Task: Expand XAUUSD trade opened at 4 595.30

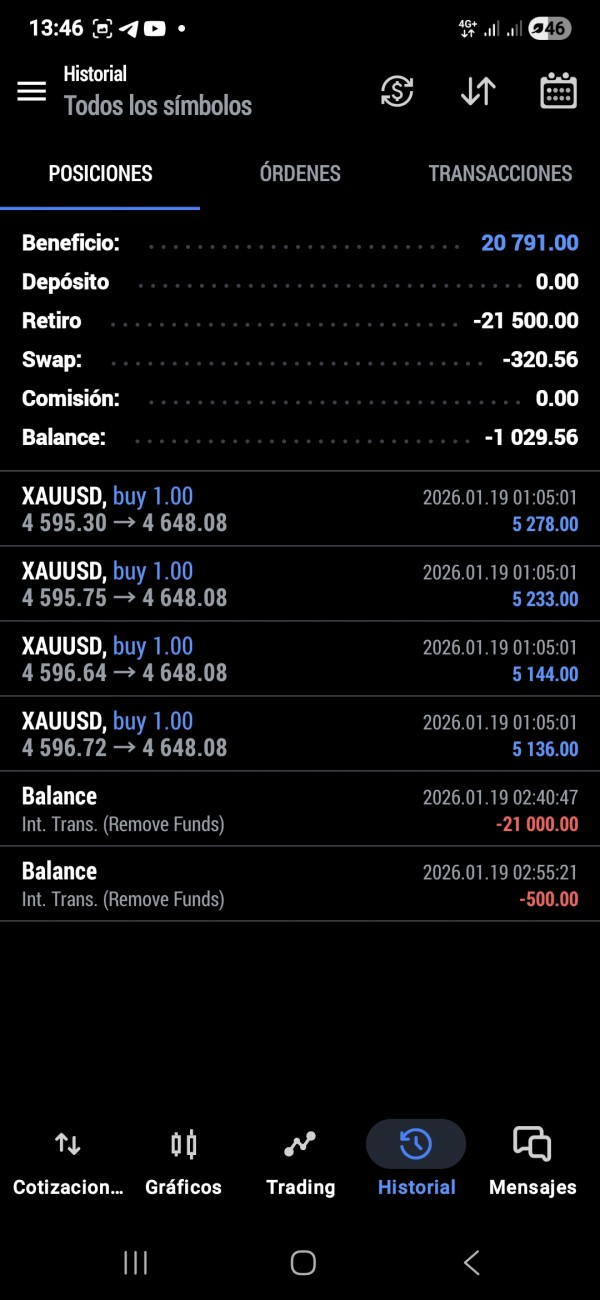Action: point(300,509)
